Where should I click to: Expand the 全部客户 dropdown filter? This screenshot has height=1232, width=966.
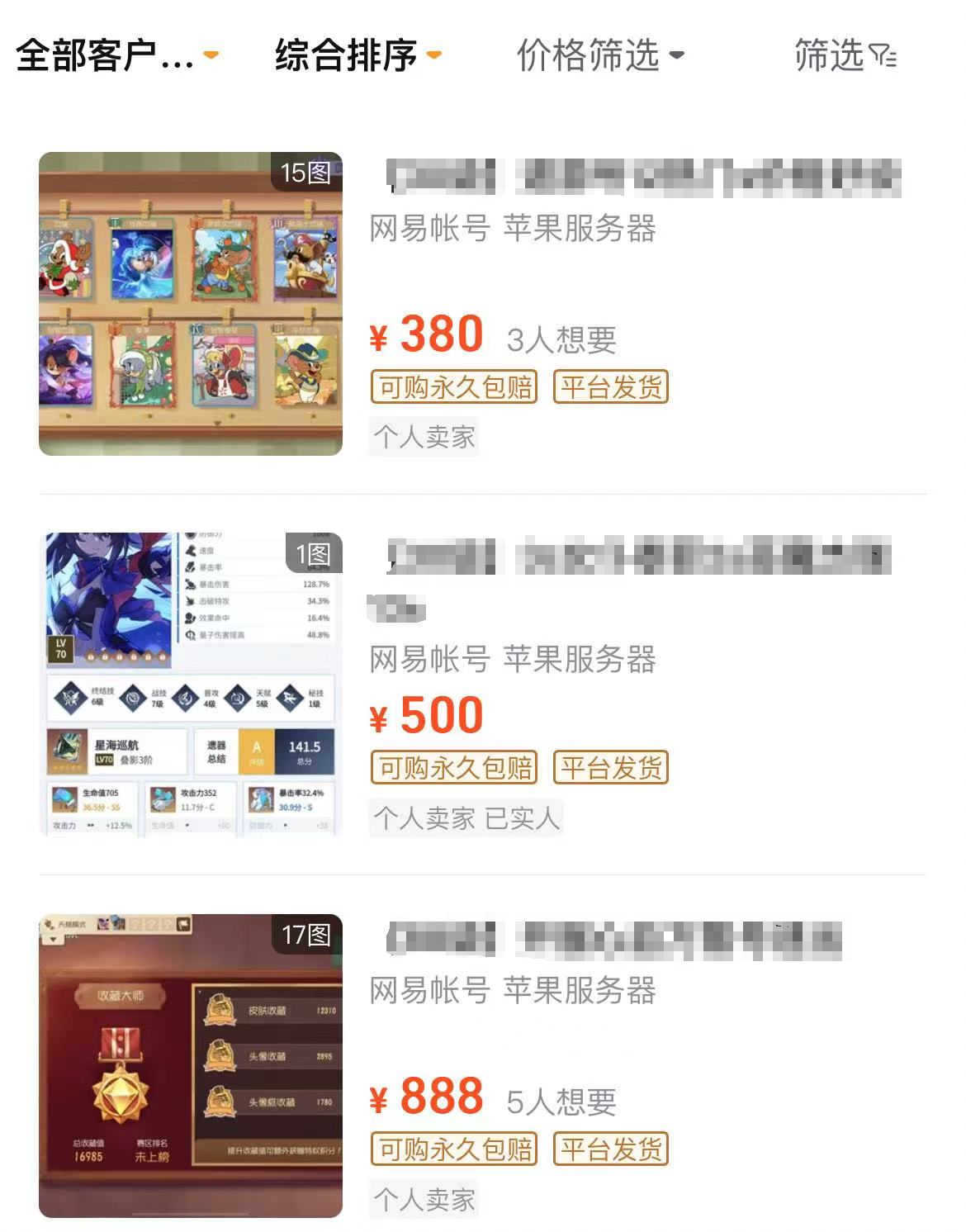[x=116, y=55]
